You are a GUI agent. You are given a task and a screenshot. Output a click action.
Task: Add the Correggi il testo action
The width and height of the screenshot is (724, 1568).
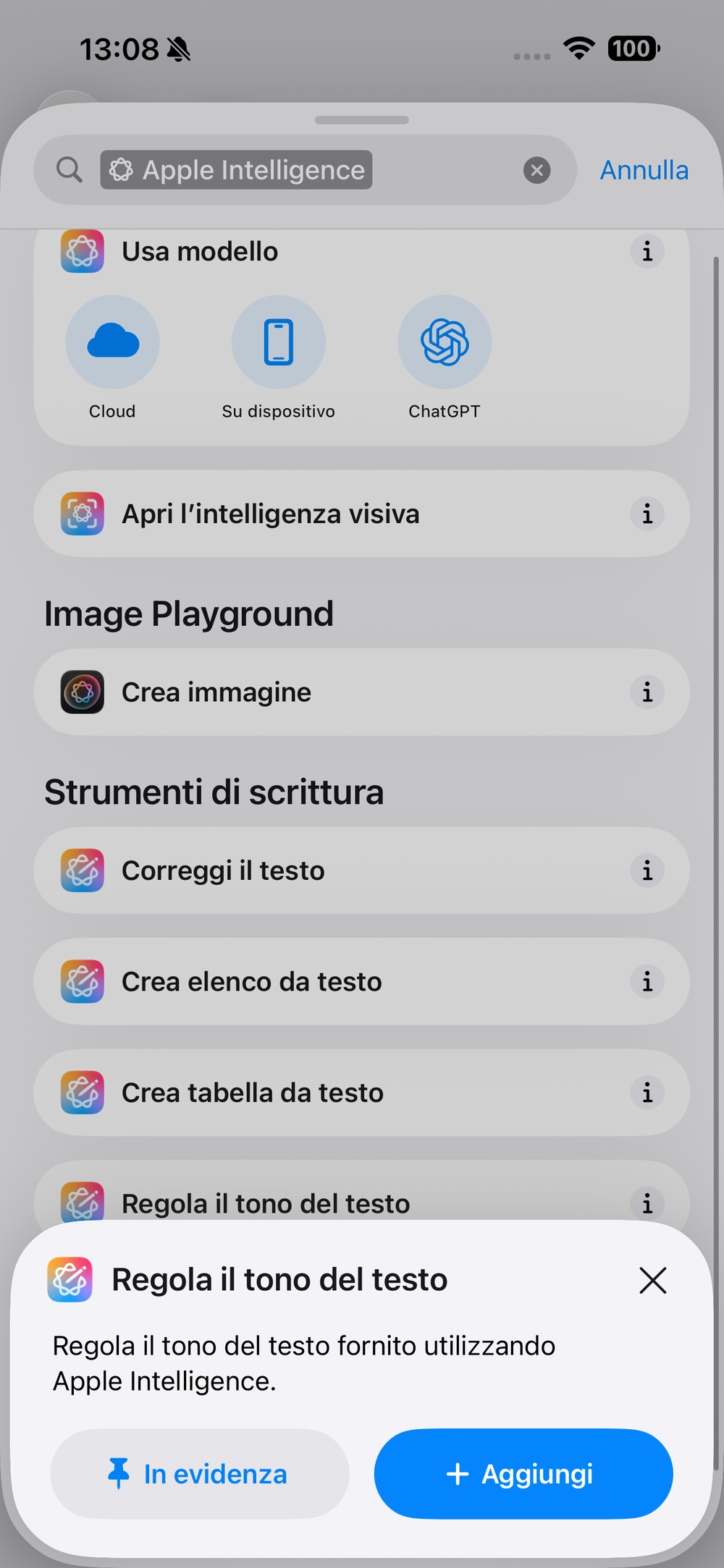coord(361,870)
